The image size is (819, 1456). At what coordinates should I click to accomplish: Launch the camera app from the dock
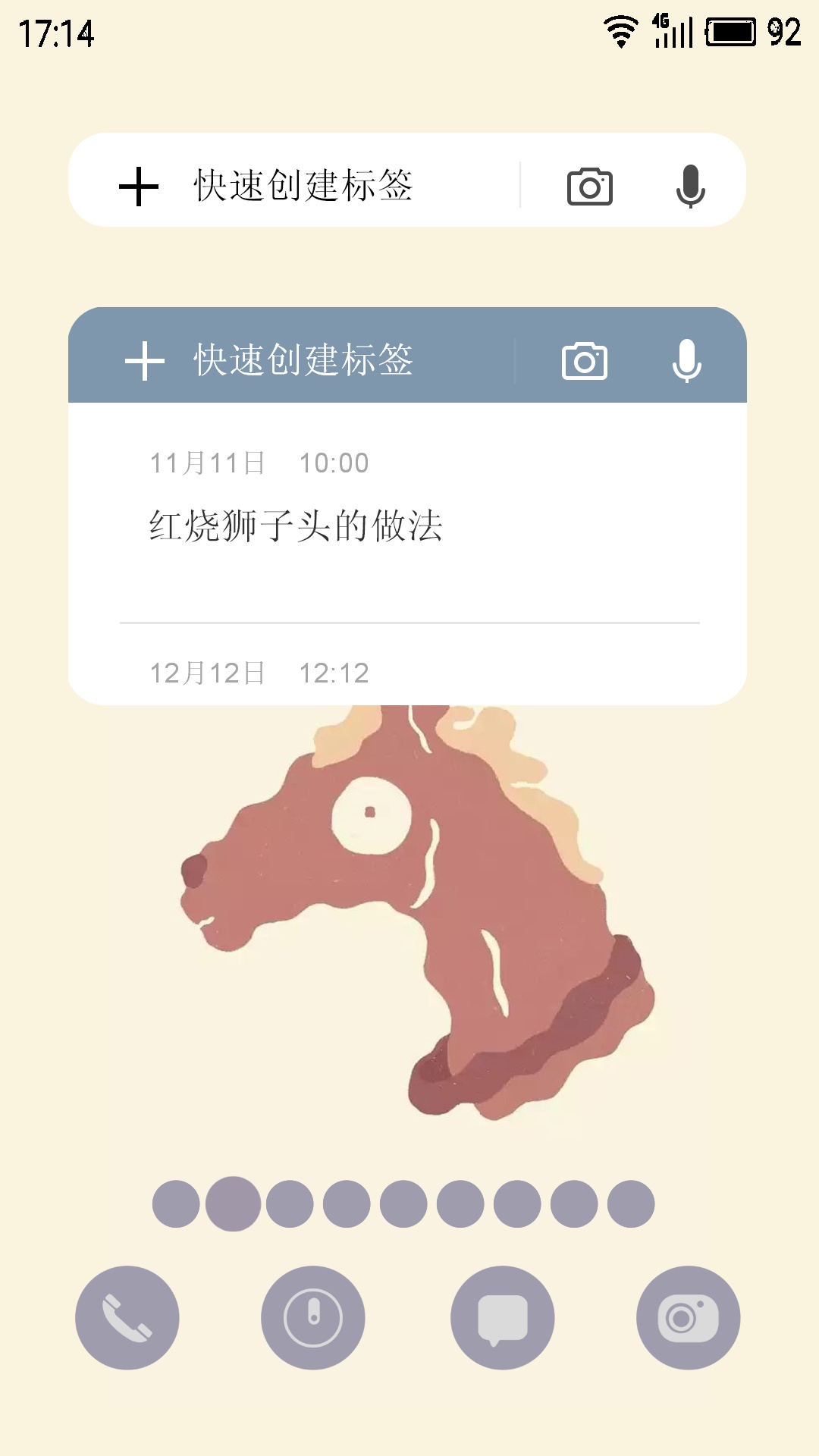point(689,1318)
